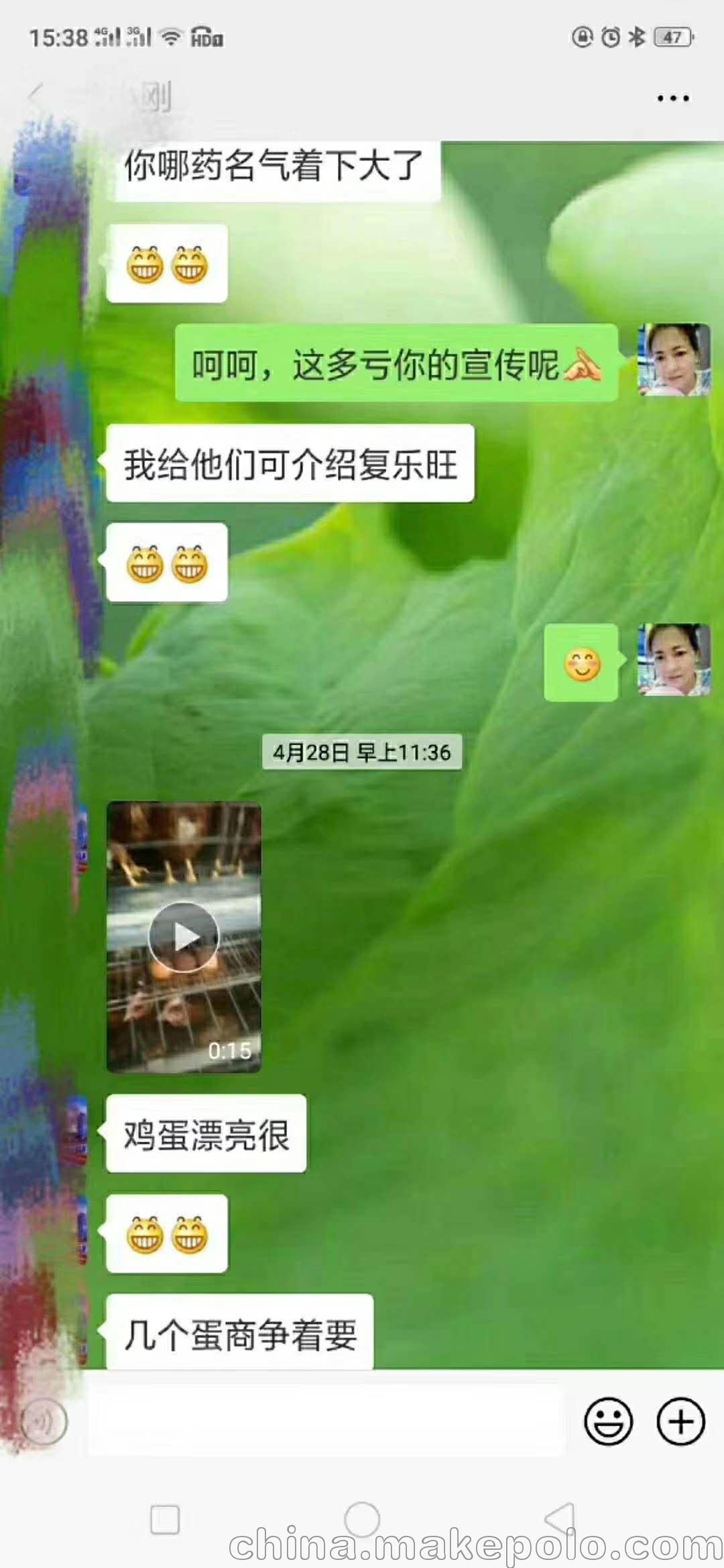Open sender avatar beside 宣传呢 message
Image resolution: width=724 pixels, height=1568 pixels.
coord(673,360)
